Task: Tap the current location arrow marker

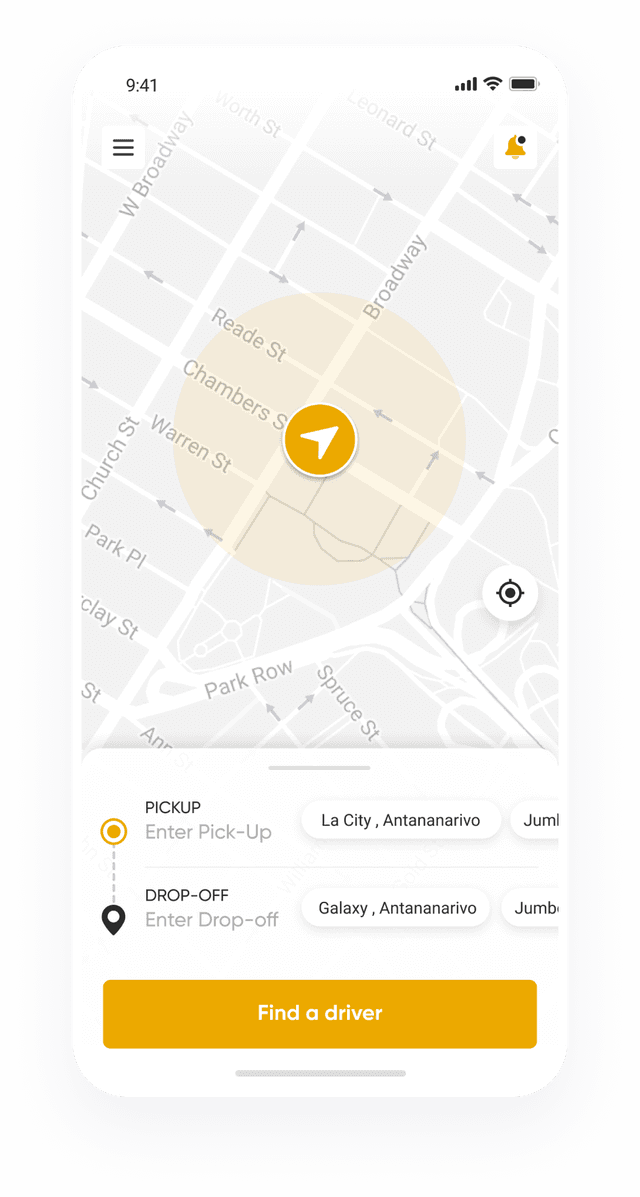Action: pyautogui.click(x=320, y=440)
